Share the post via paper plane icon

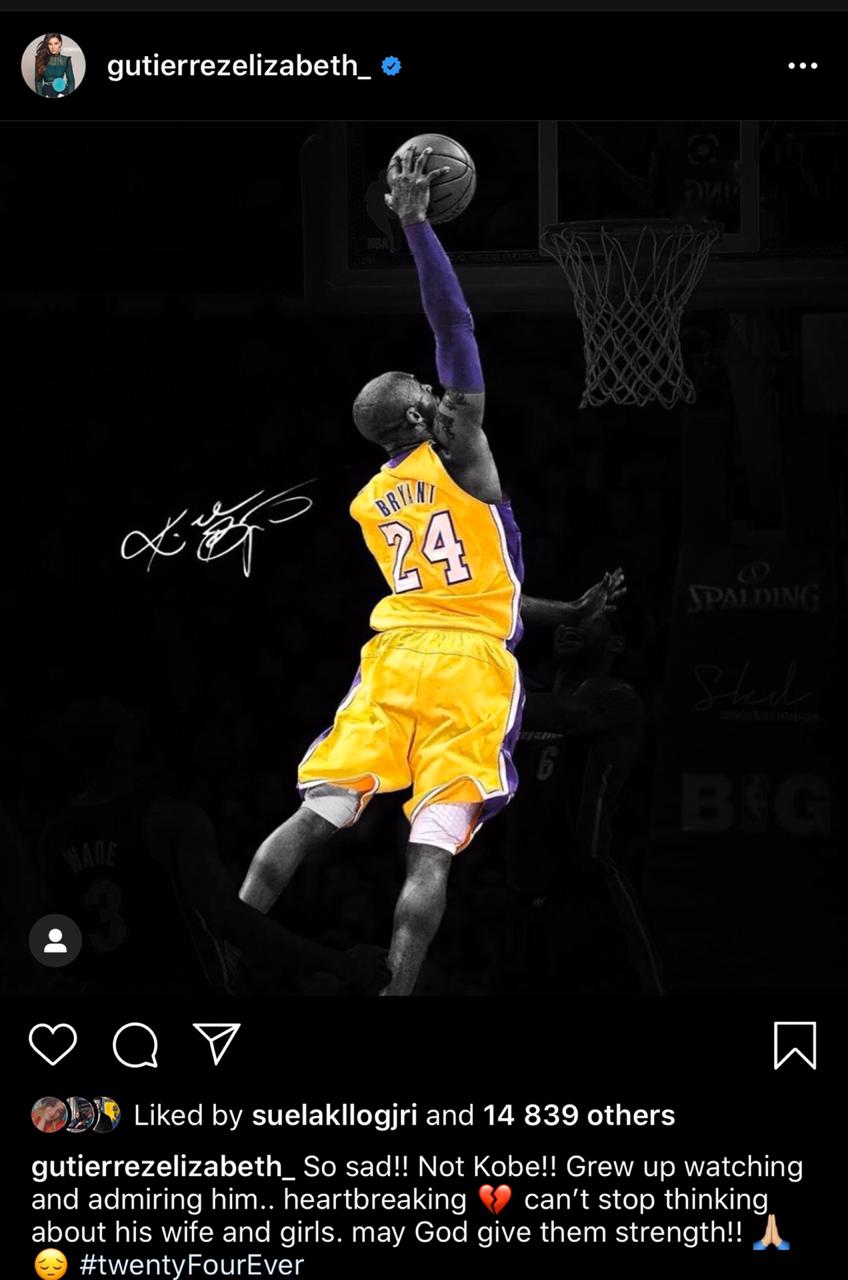[216, 1044]
